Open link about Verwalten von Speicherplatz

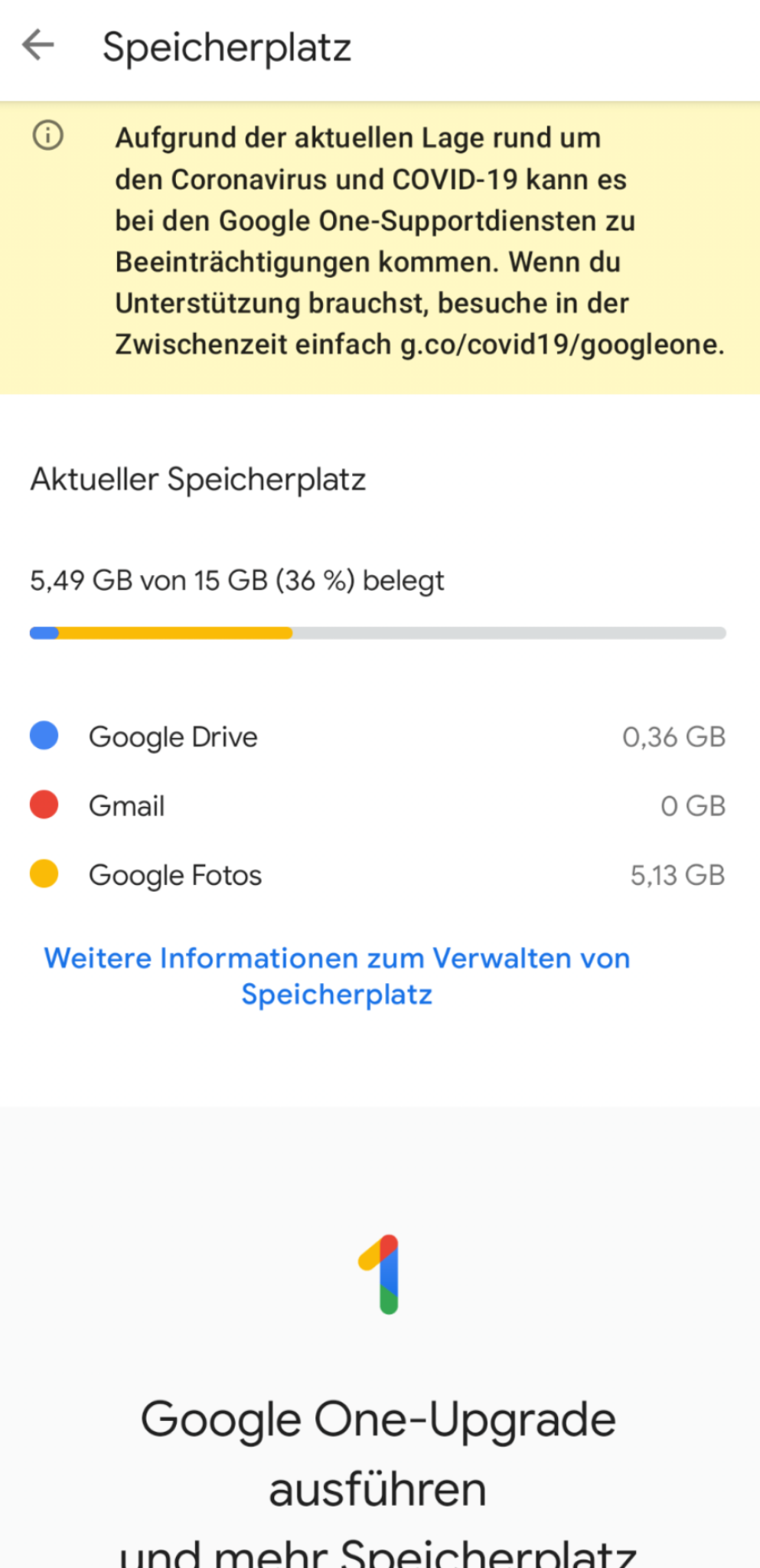pos(337,975)
